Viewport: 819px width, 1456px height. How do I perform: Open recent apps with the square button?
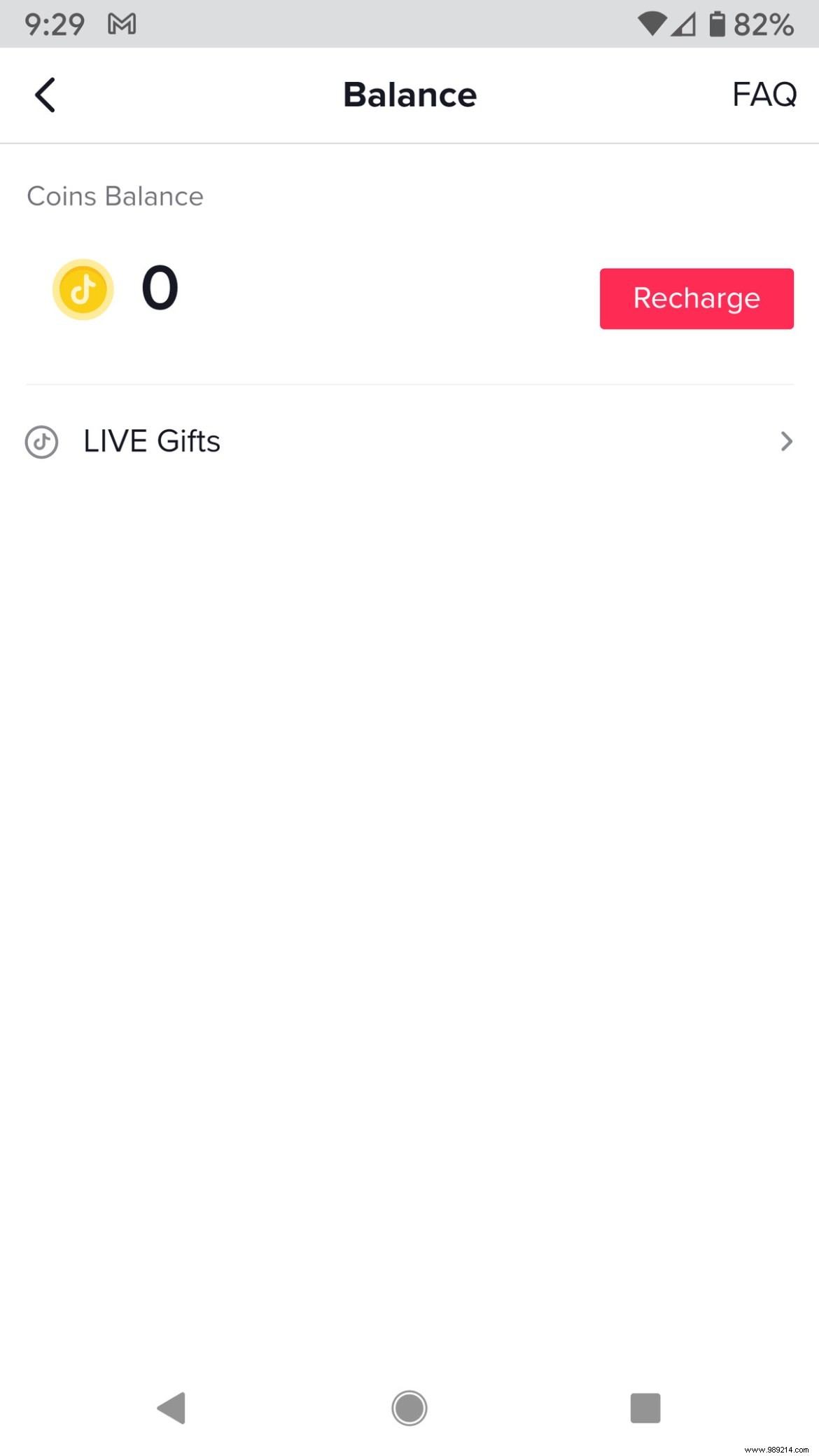click(x=645, y=1408)
